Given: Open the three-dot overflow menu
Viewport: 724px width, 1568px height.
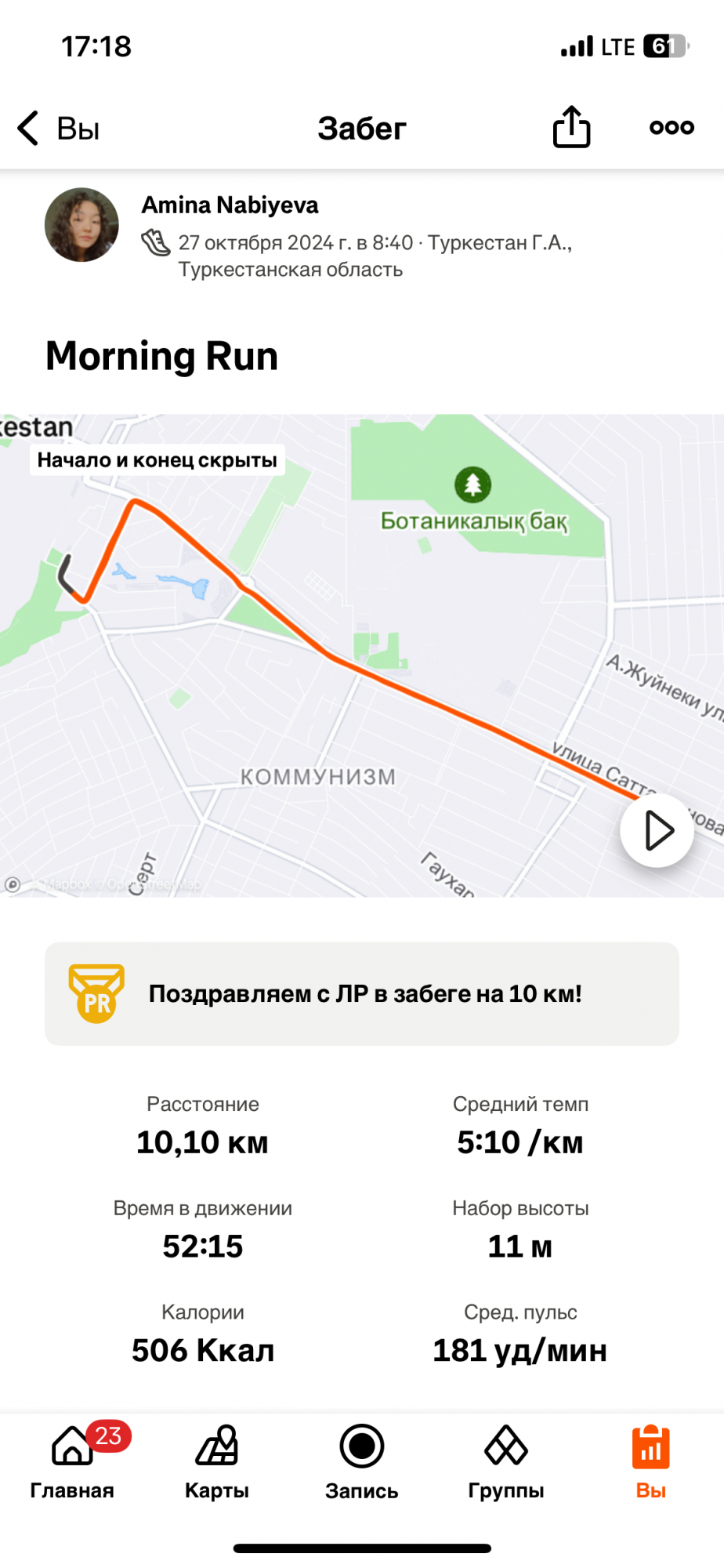Looking at the screenshot, I should pyautogui.click(x=672, y=127).
